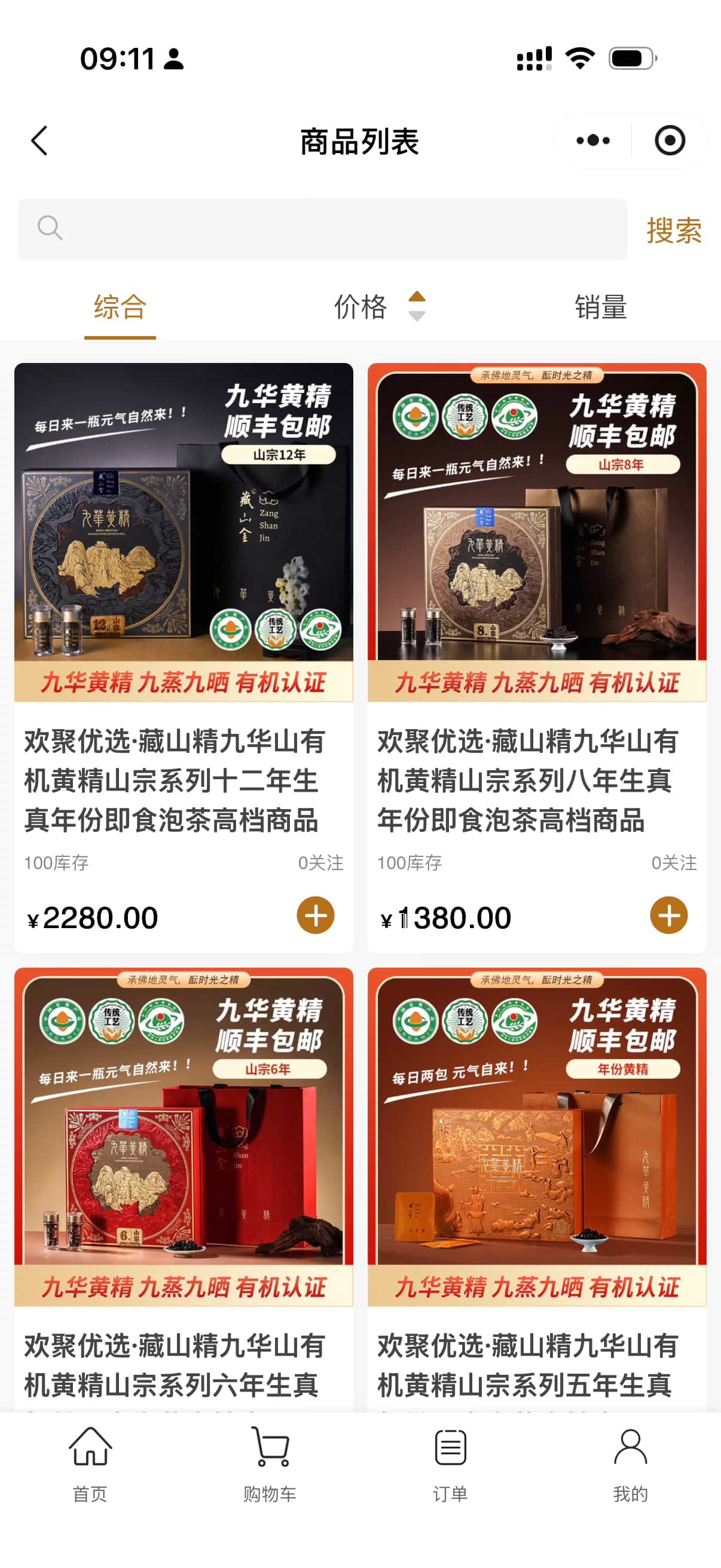Image resolution: width=721 pixels, height=1568 pixels.
Task: Sort products by 销量
Action: click(x=600, y=307)
